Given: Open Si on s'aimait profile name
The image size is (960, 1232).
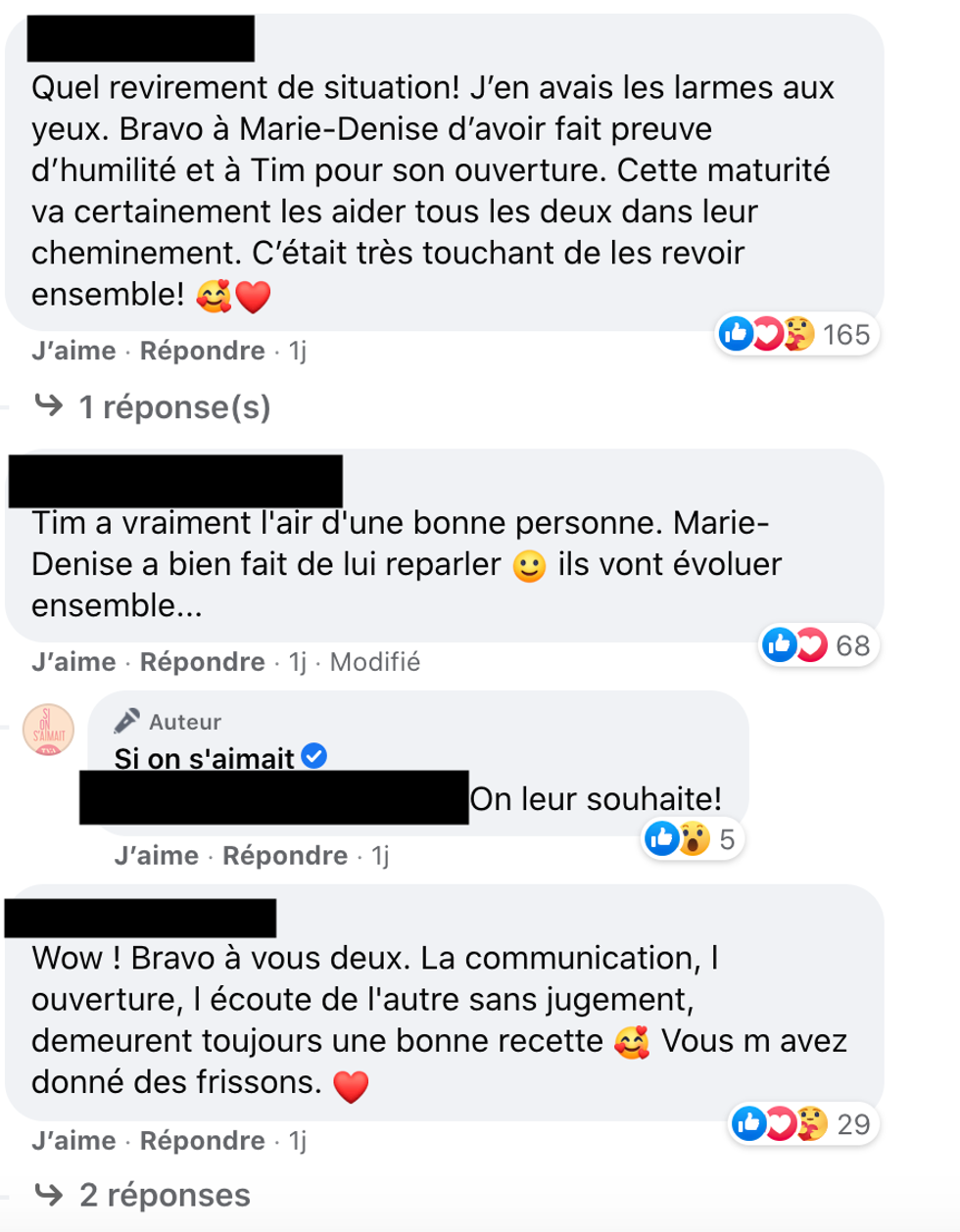Looking at the screenshot, I should coord(204,758).
